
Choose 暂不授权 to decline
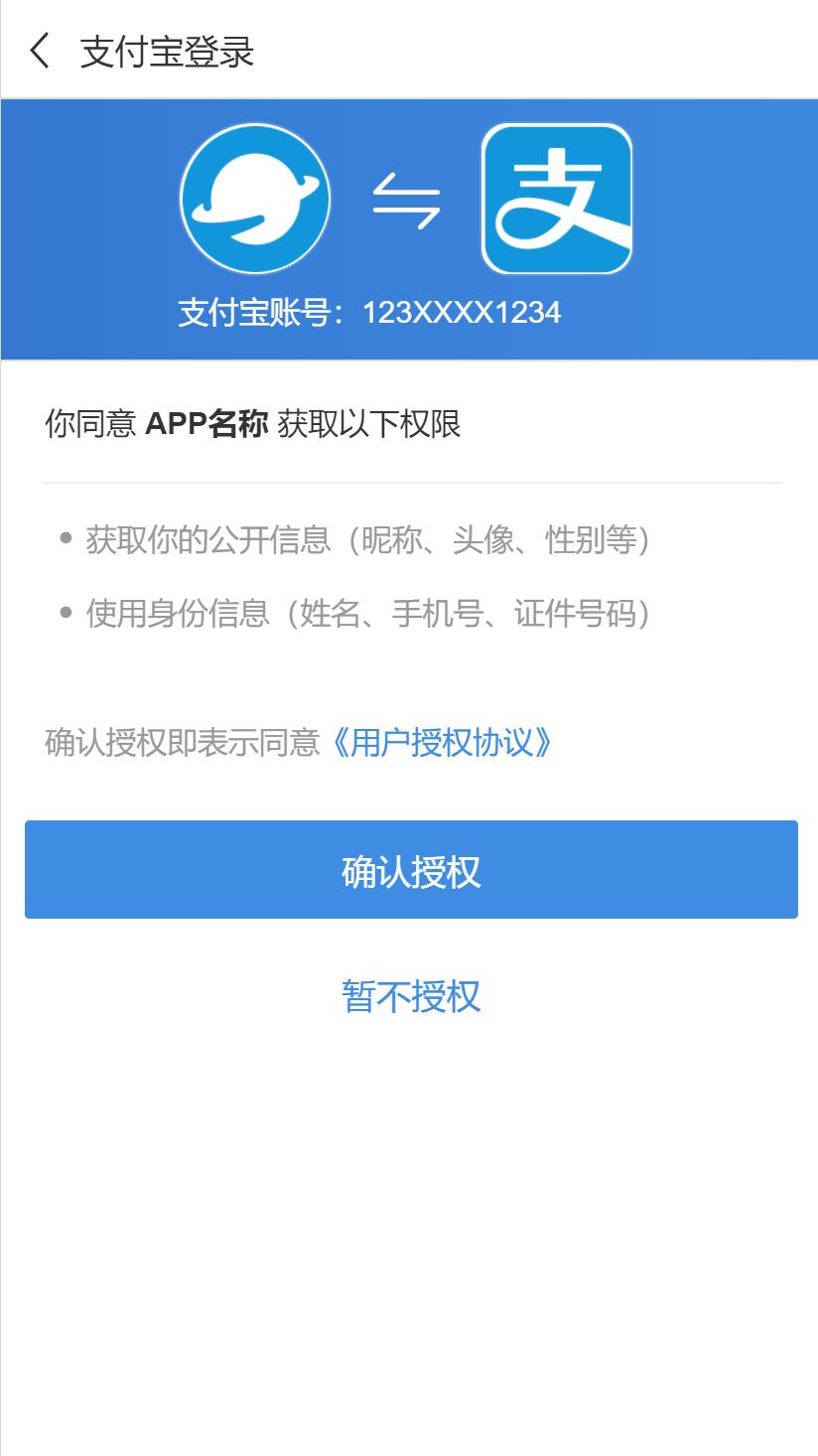click(411, 996)
